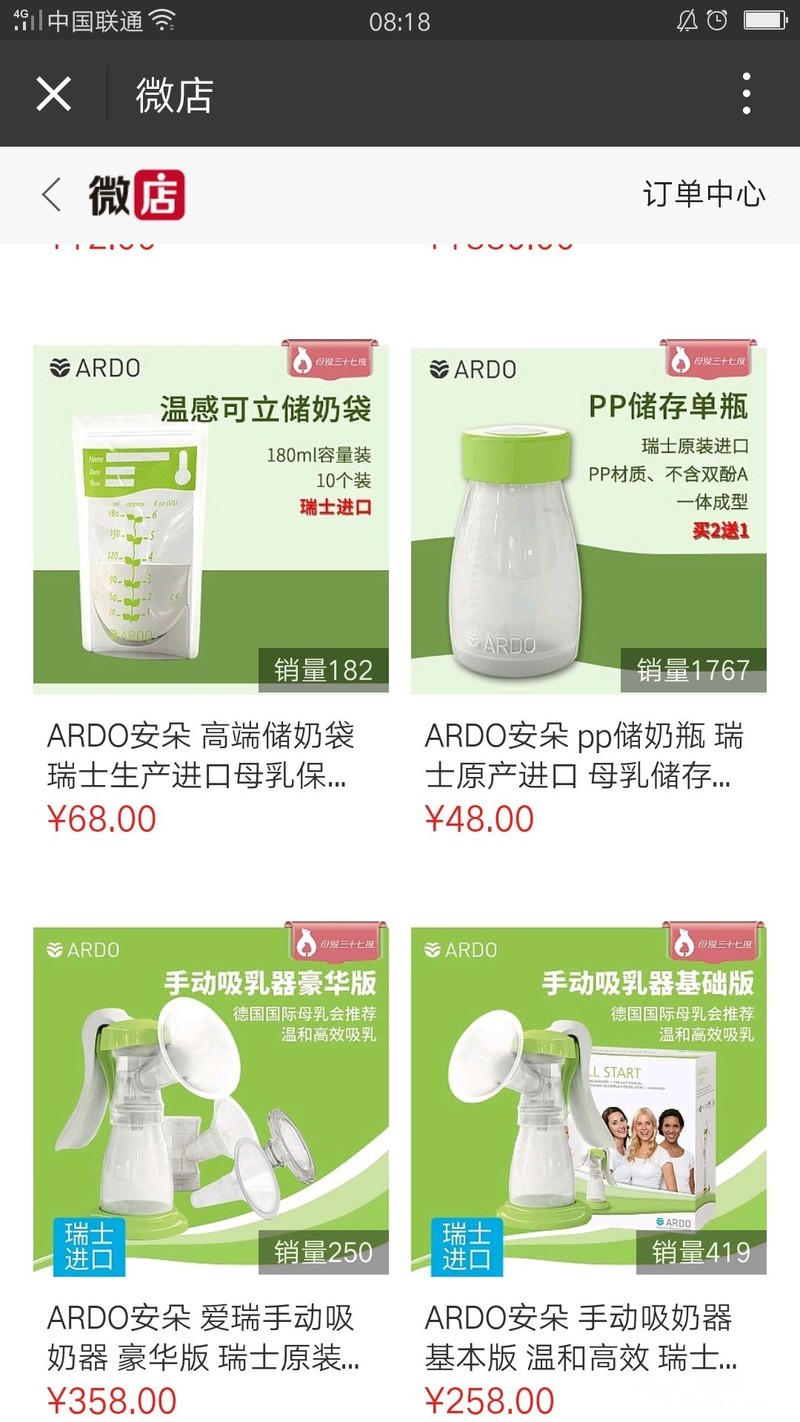Go back with the arrow beside the 微店 logo
Image resolution: width=800 pixels, height=1422 pixels.
[52, 194]
